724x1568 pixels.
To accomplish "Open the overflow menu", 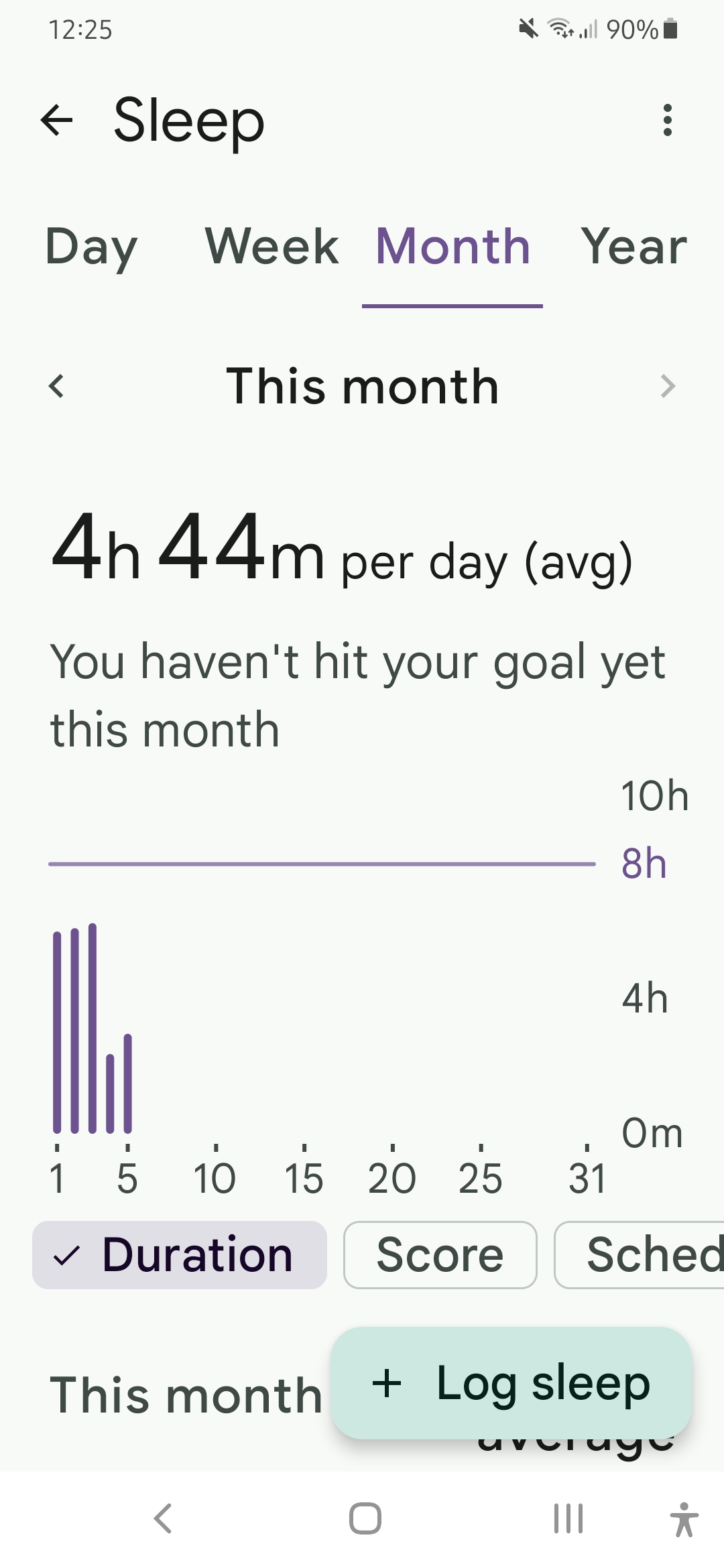I will tap(667, 121).
